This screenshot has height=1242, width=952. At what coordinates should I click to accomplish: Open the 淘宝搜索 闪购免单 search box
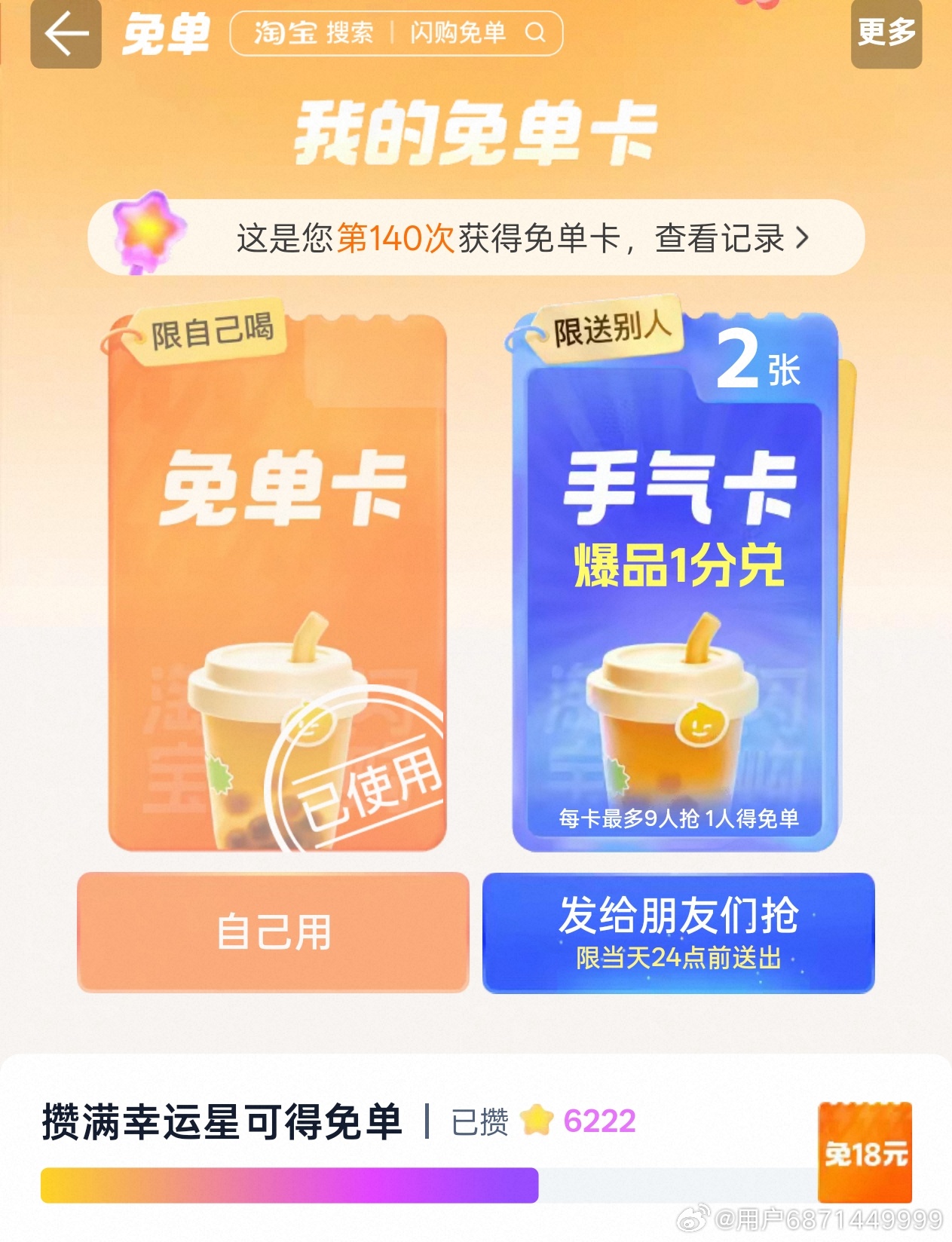(x=396, y=33)
